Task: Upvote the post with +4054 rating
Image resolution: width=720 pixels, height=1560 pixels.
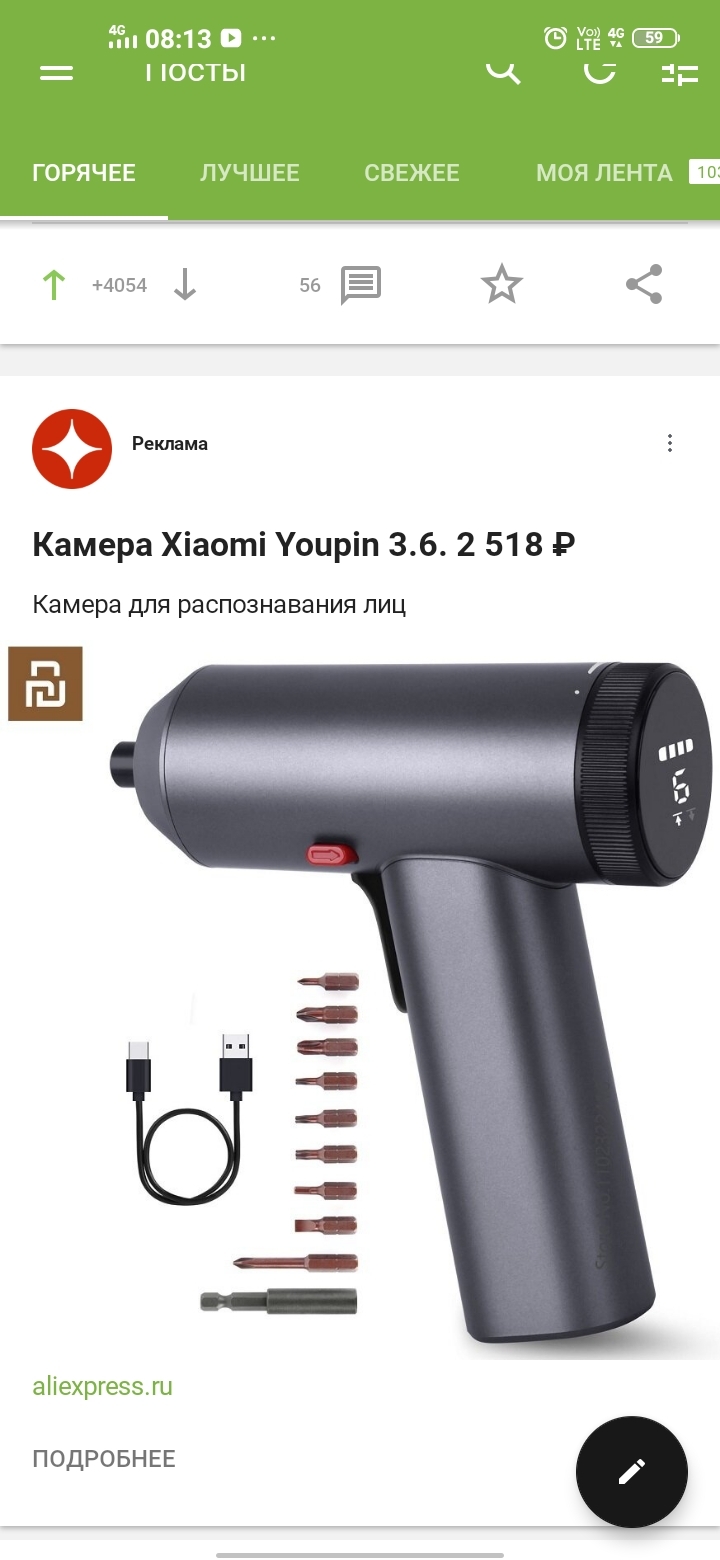Action: click(x=54, y=286)
